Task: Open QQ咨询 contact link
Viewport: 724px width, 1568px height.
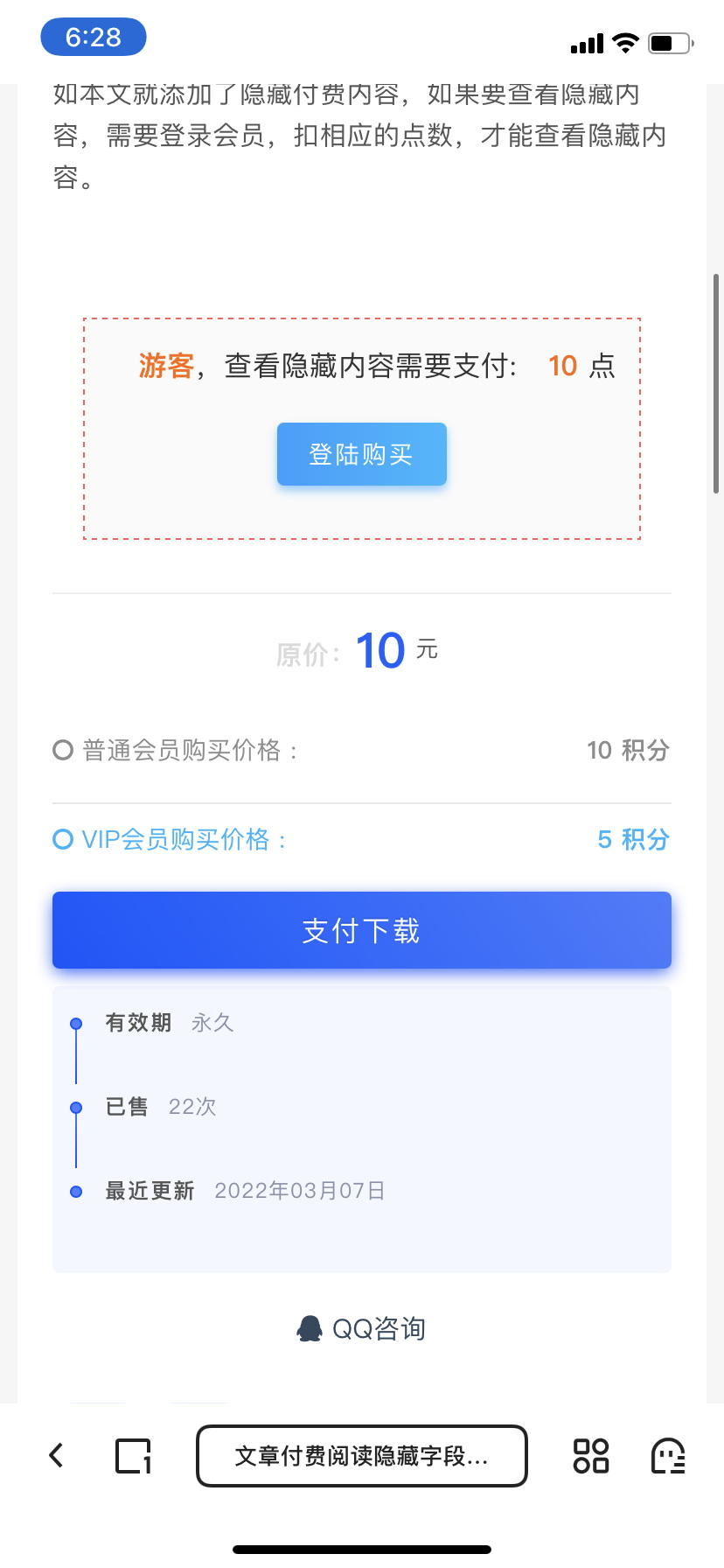Action: click(361, 1328)
